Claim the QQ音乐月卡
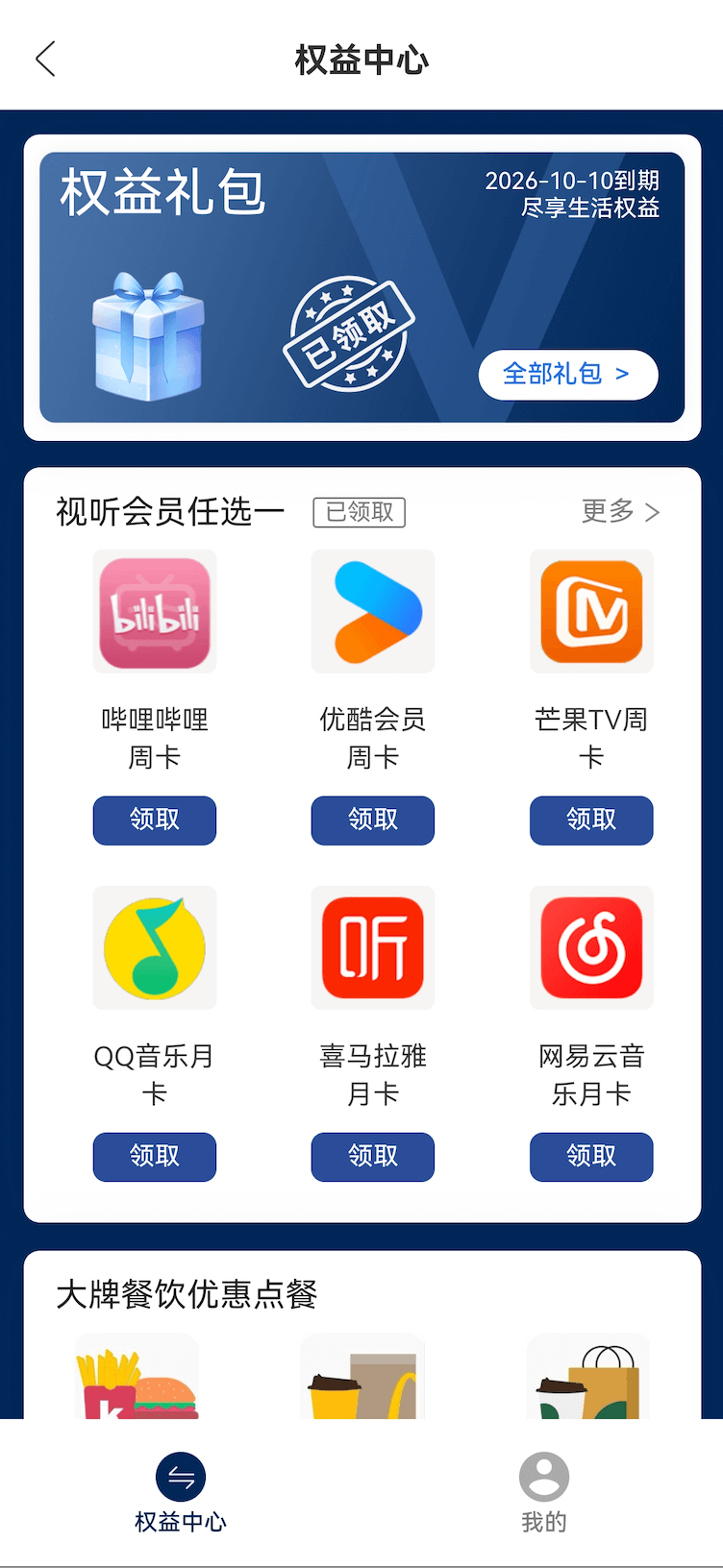This screenshot has width=723, height=1568. coord(155,1156)
